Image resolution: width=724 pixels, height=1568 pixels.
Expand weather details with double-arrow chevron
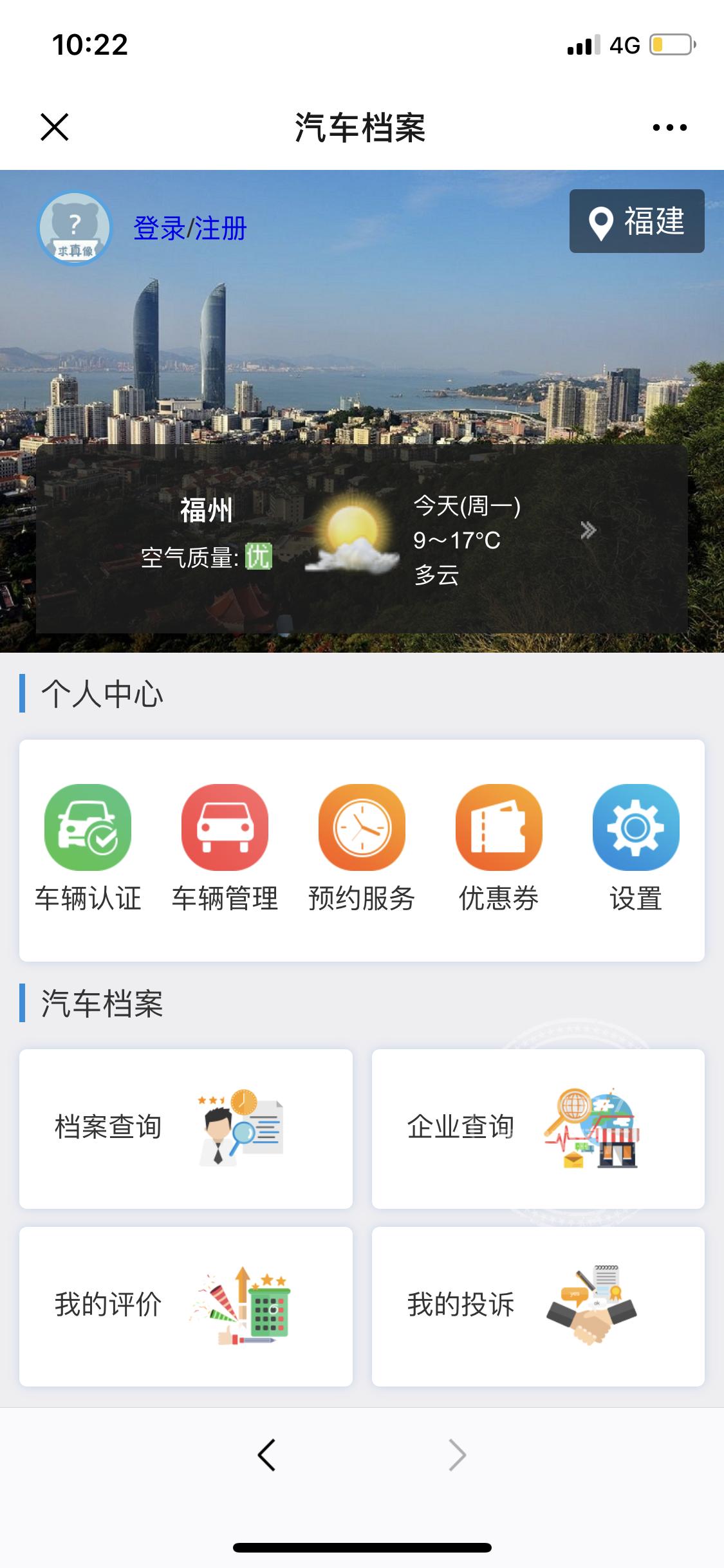(588, 528)
